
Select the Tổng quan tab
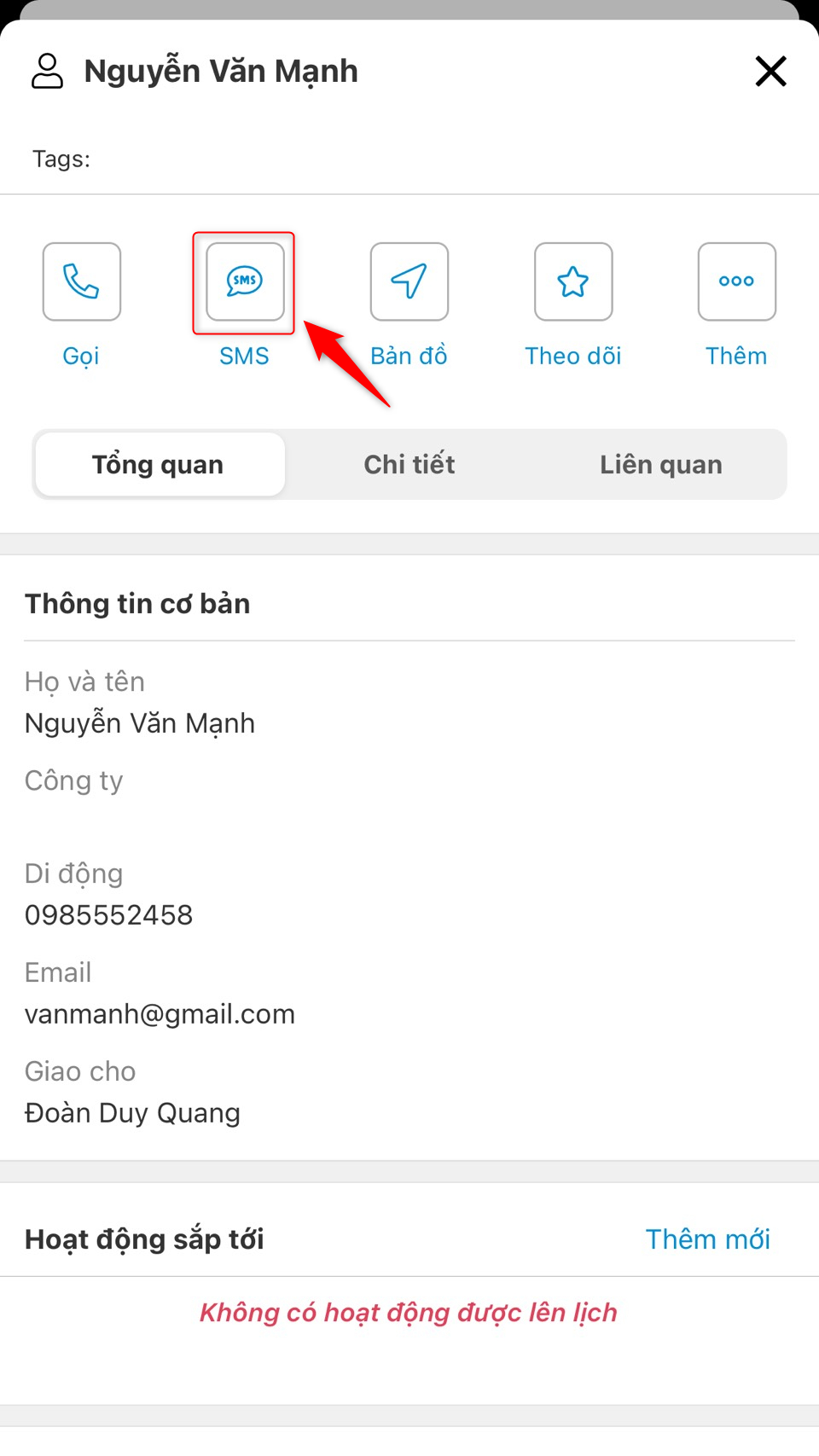(159, 465)
